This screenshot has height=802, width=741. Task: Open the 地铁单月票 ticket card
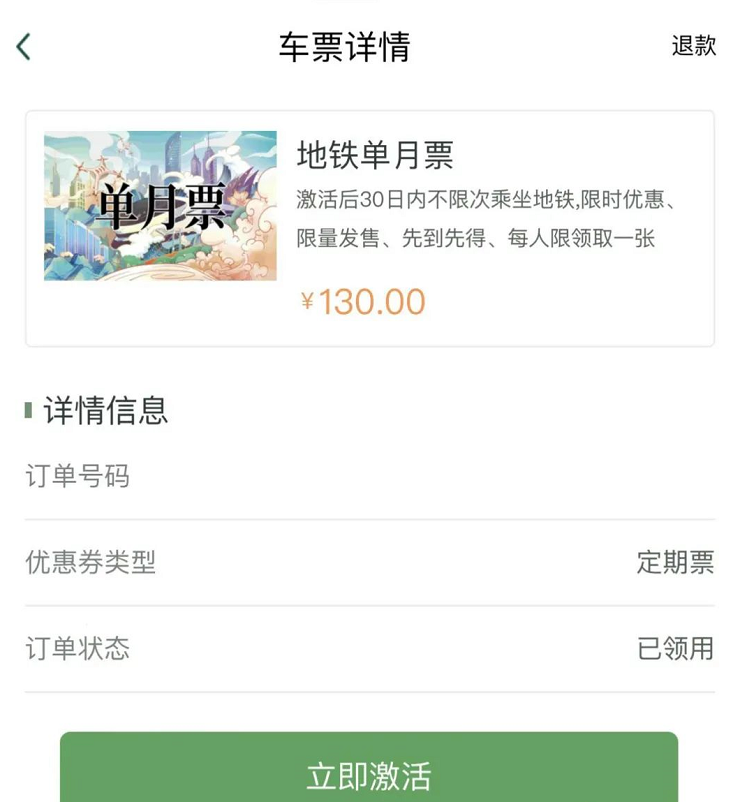coord(369,228)
